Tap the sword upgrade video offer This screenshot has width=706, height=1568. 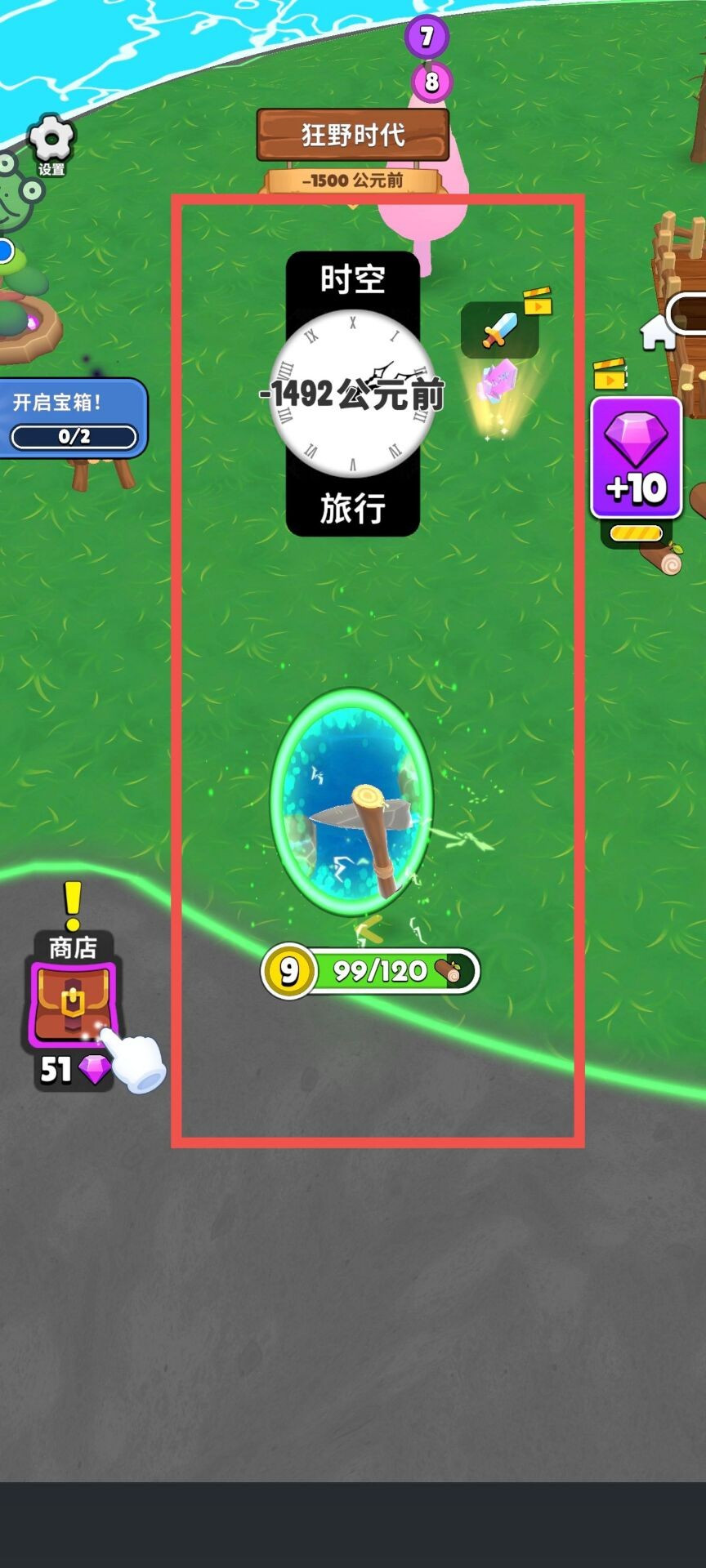500,330
